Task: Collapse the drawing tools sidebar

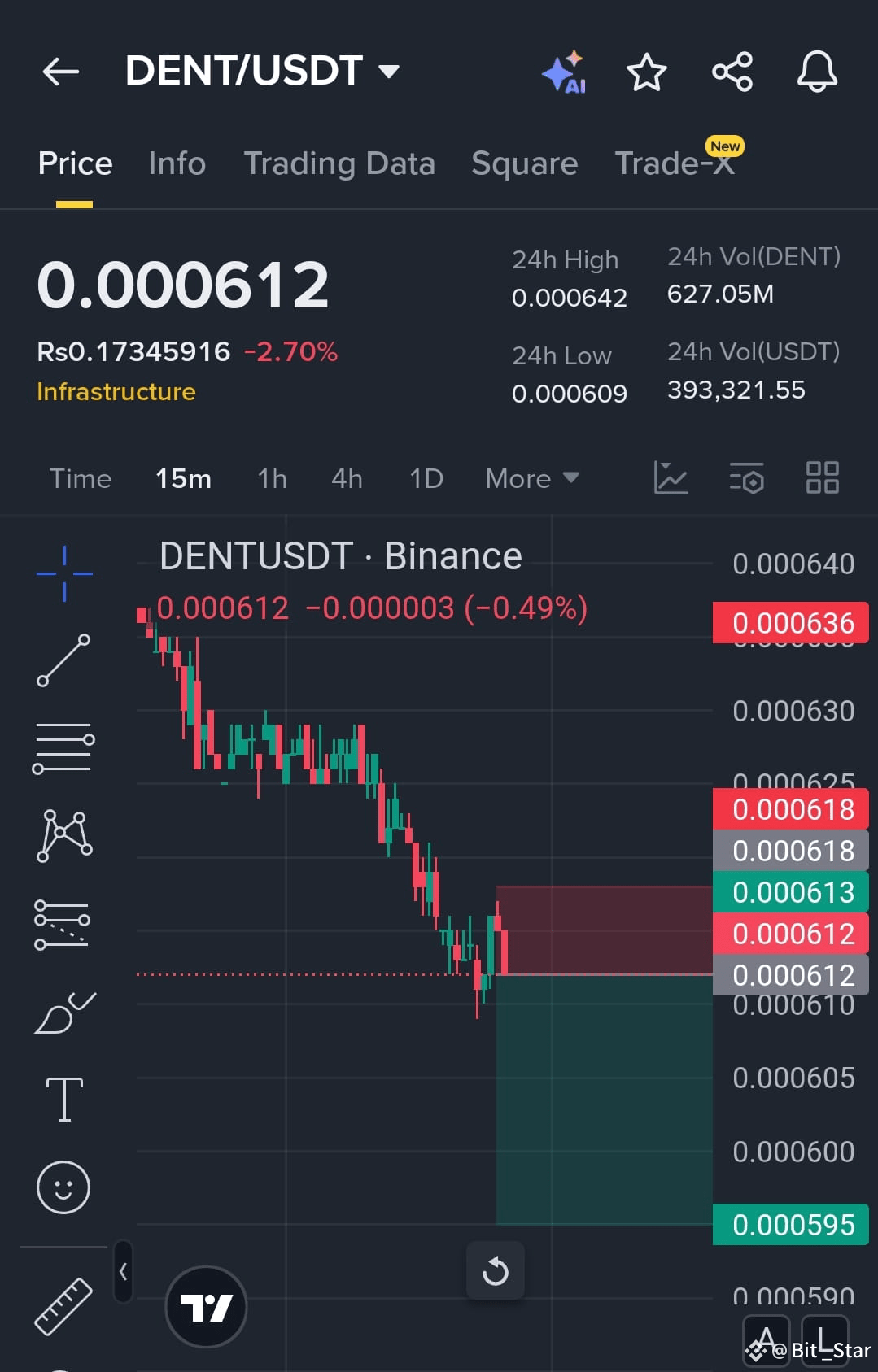Action: pos(123,1272)
